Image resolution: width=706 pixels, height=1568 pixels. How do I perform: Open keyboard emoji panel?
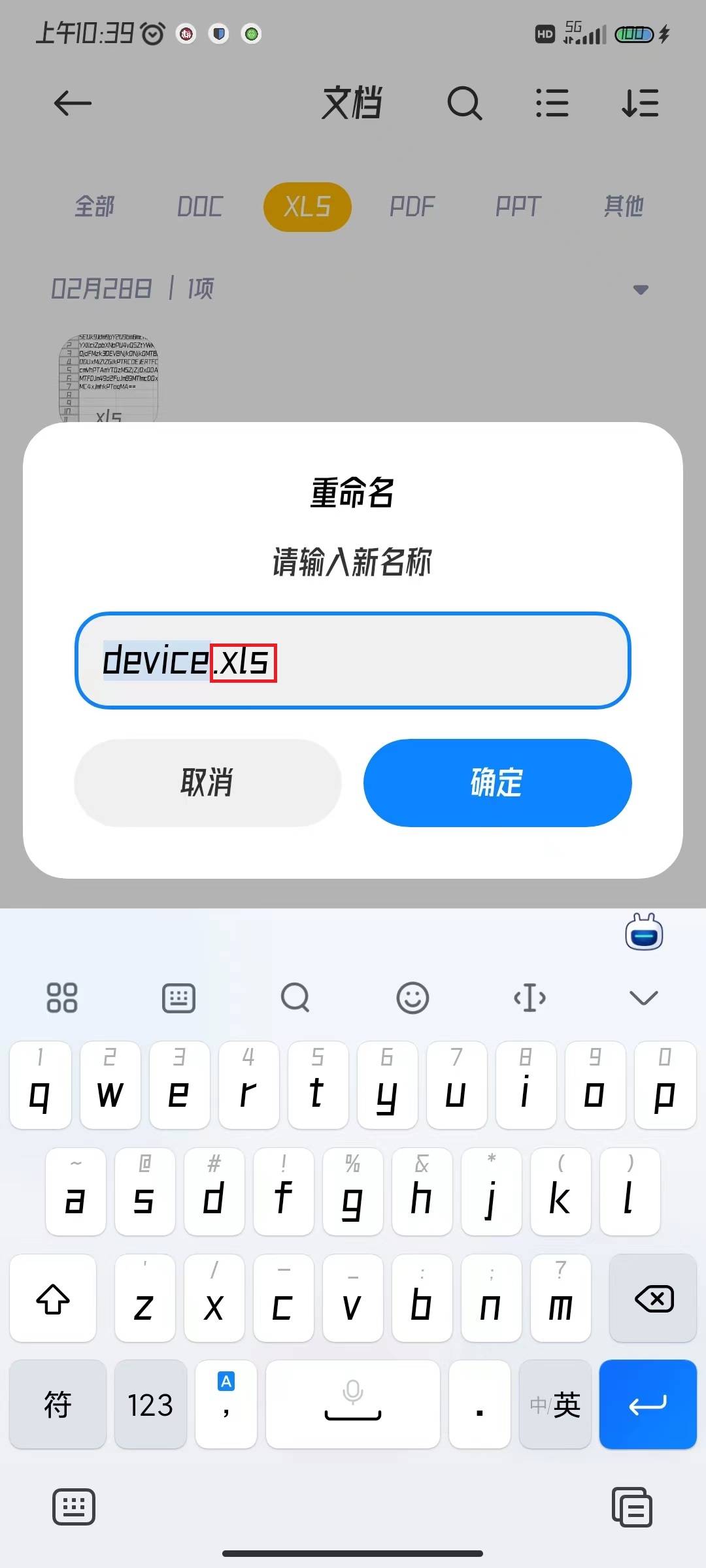click(412, 998)
